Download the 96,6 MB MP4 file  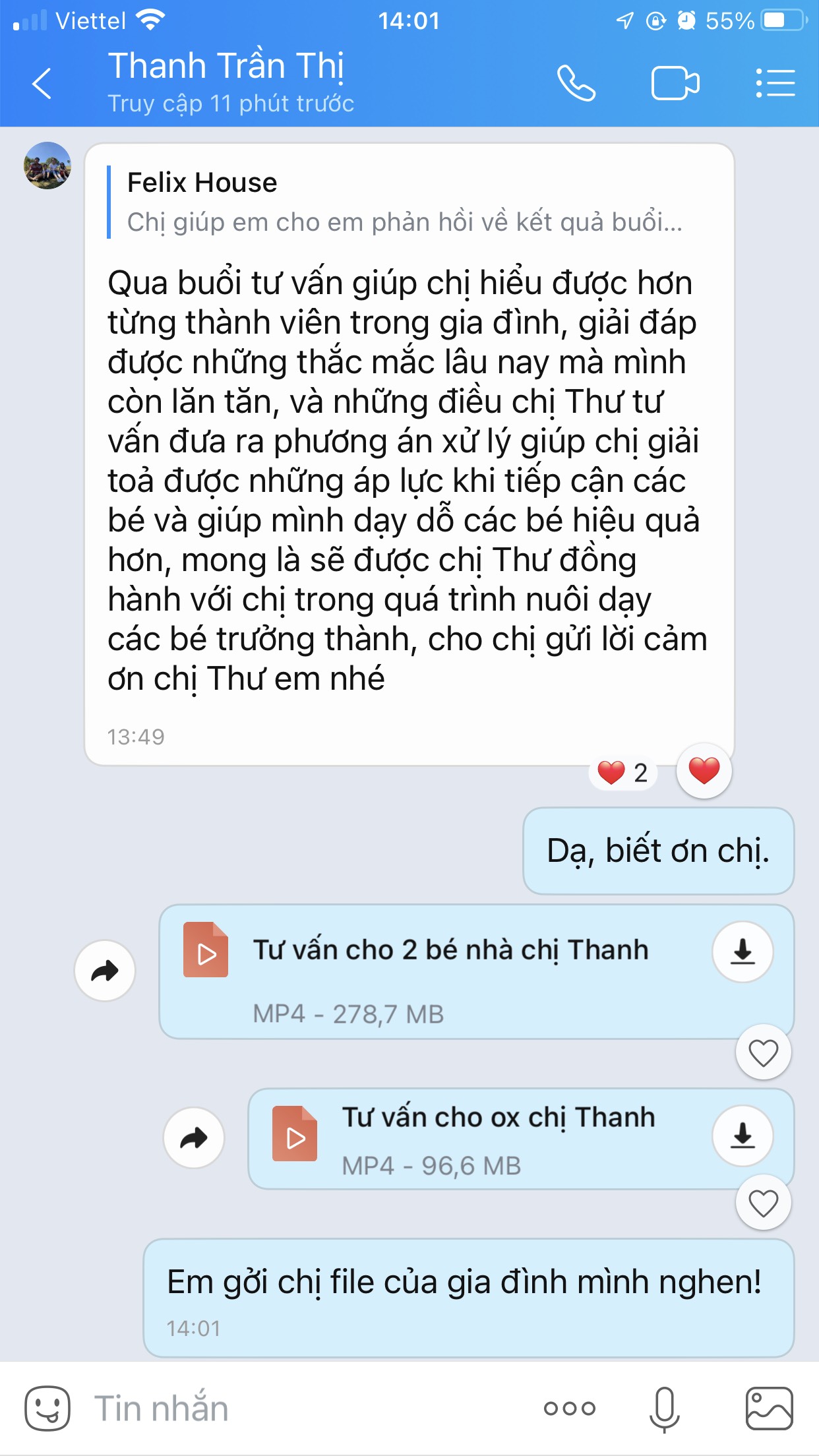coord(743,1136)
